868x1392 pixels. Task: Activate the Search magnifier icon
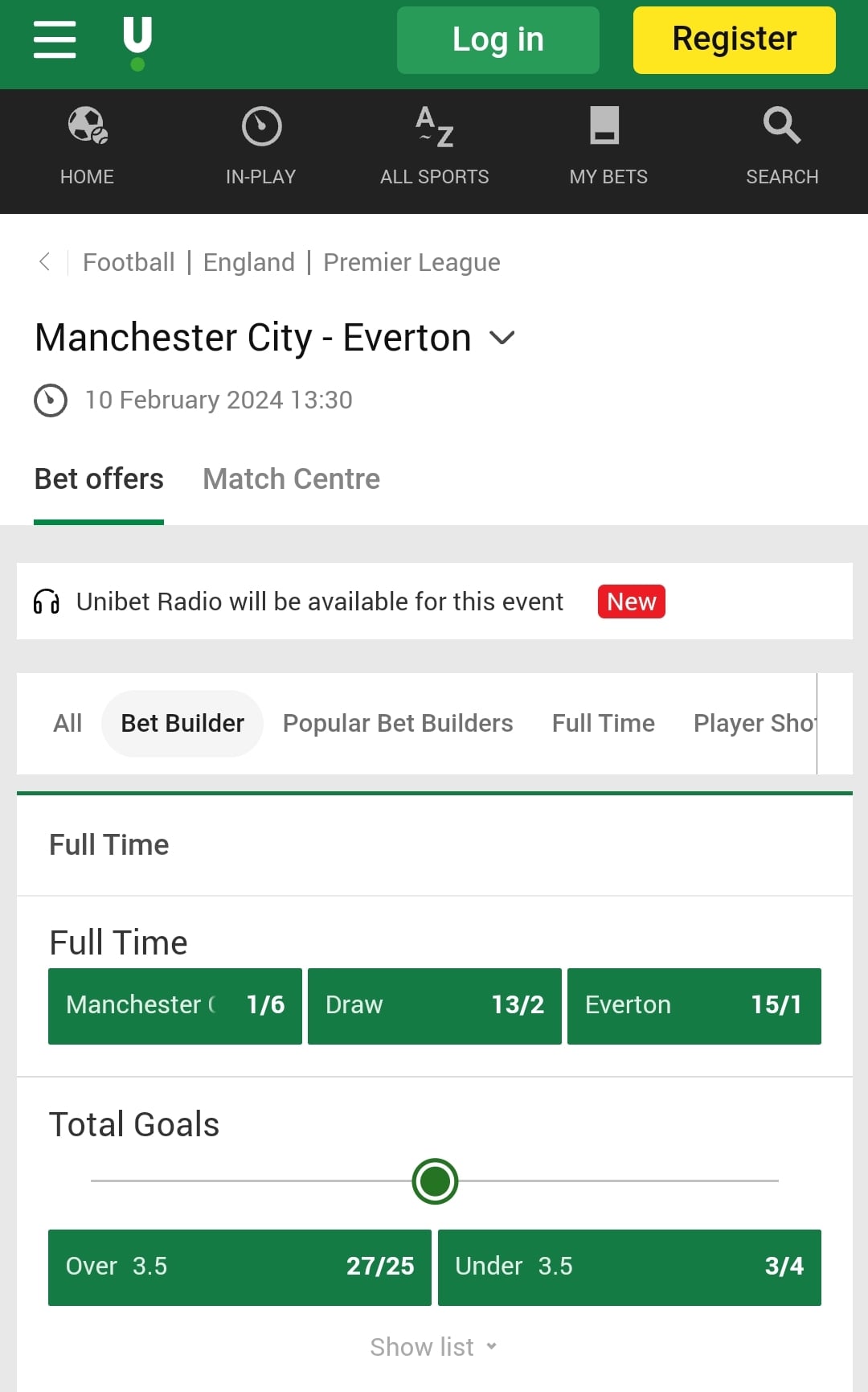780,126
